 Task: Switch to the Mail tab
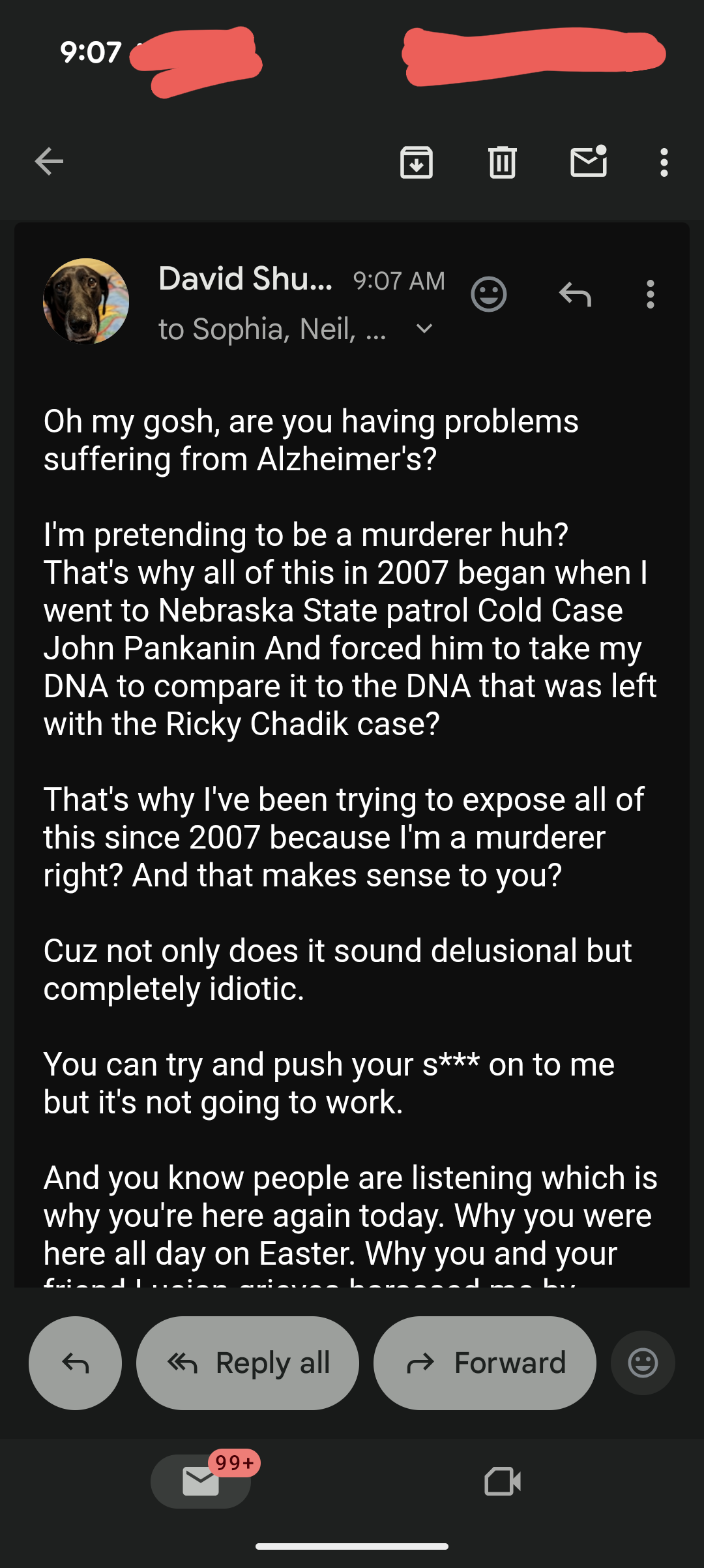pos(201,1481)
